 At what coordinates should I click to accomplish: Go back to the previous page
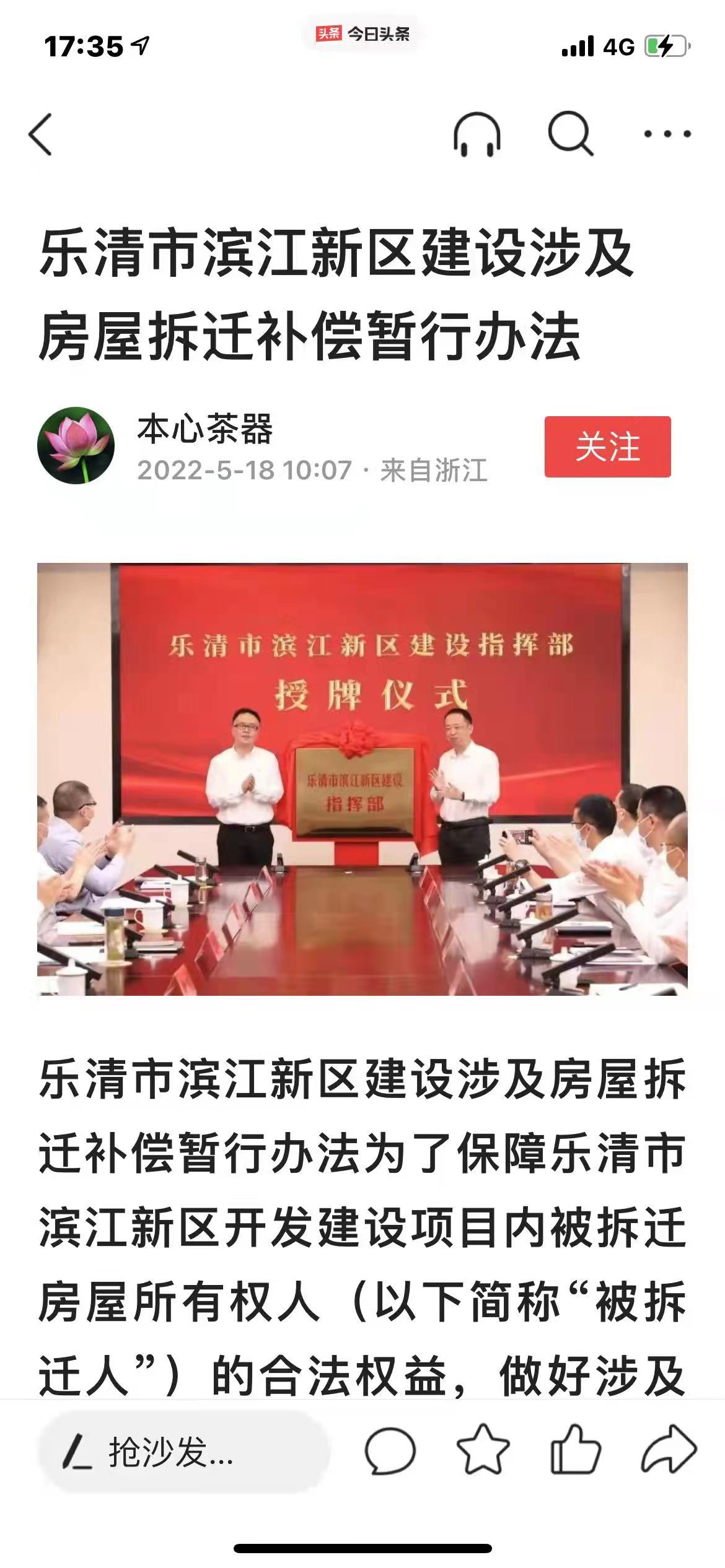click(41, 134)
